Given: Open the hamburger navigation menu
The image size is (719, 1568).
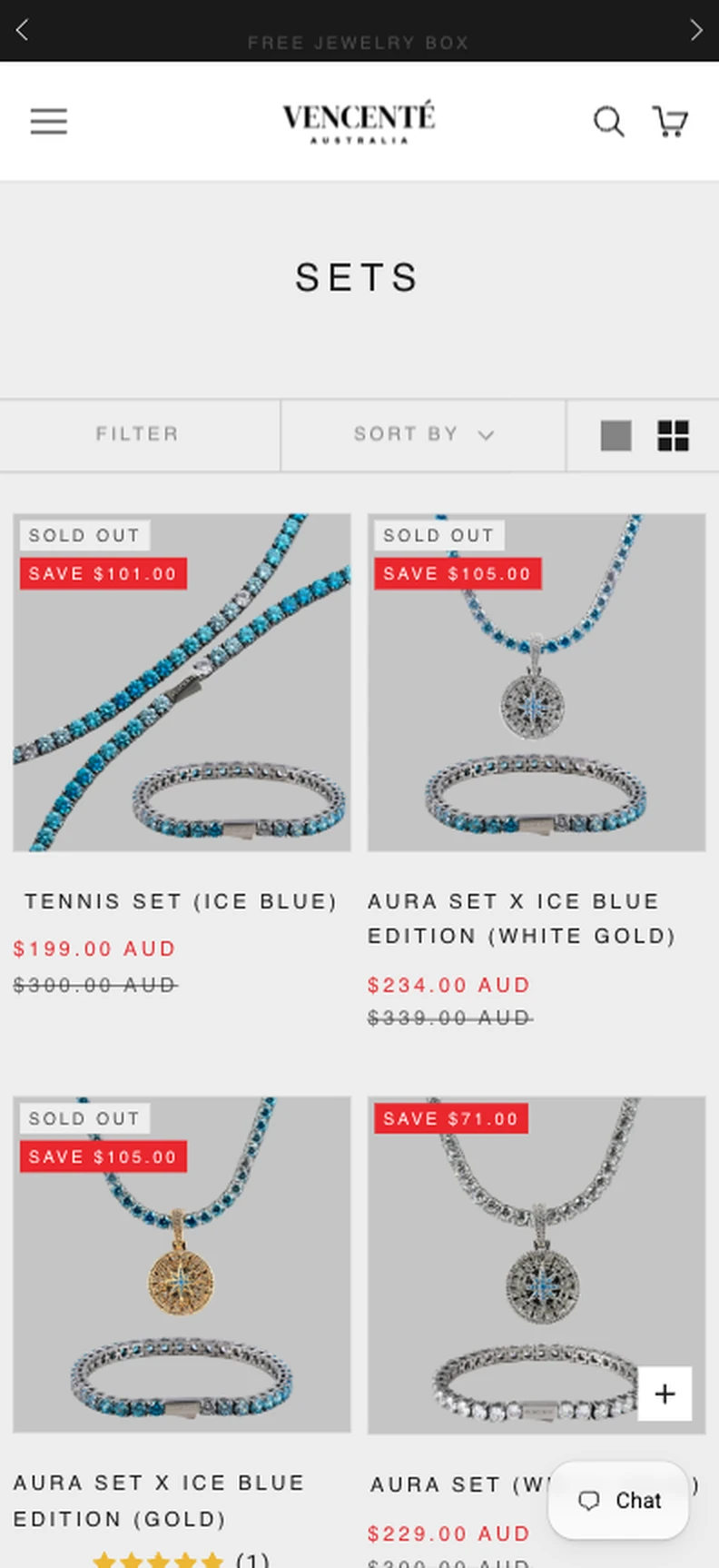Looking at the screenshot, I should click(x=49, y=121).
